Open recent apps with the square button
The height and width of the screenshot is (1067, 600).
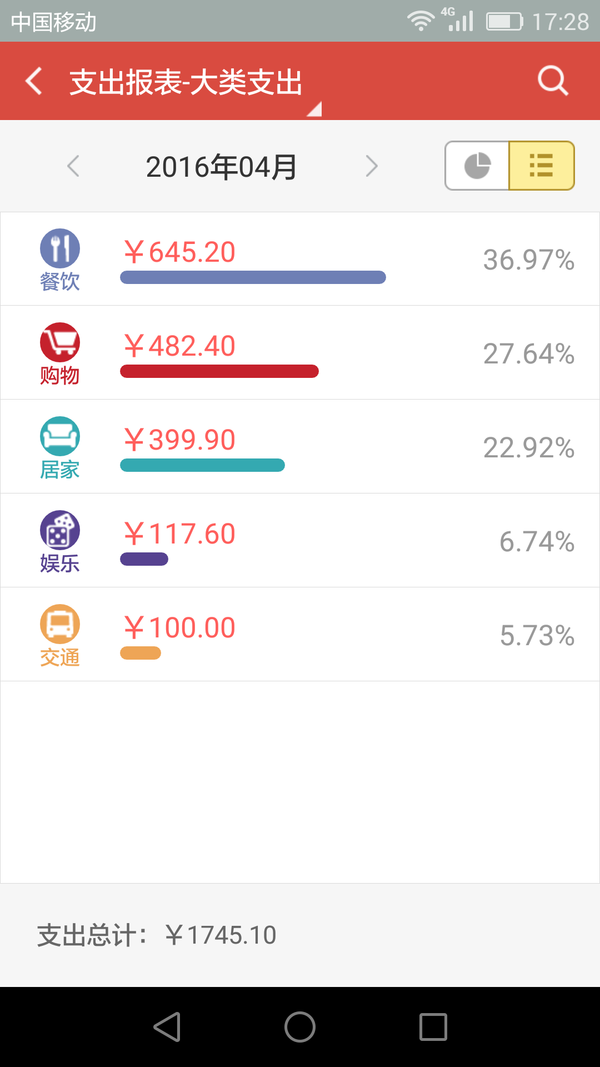tap(433, 1026)
